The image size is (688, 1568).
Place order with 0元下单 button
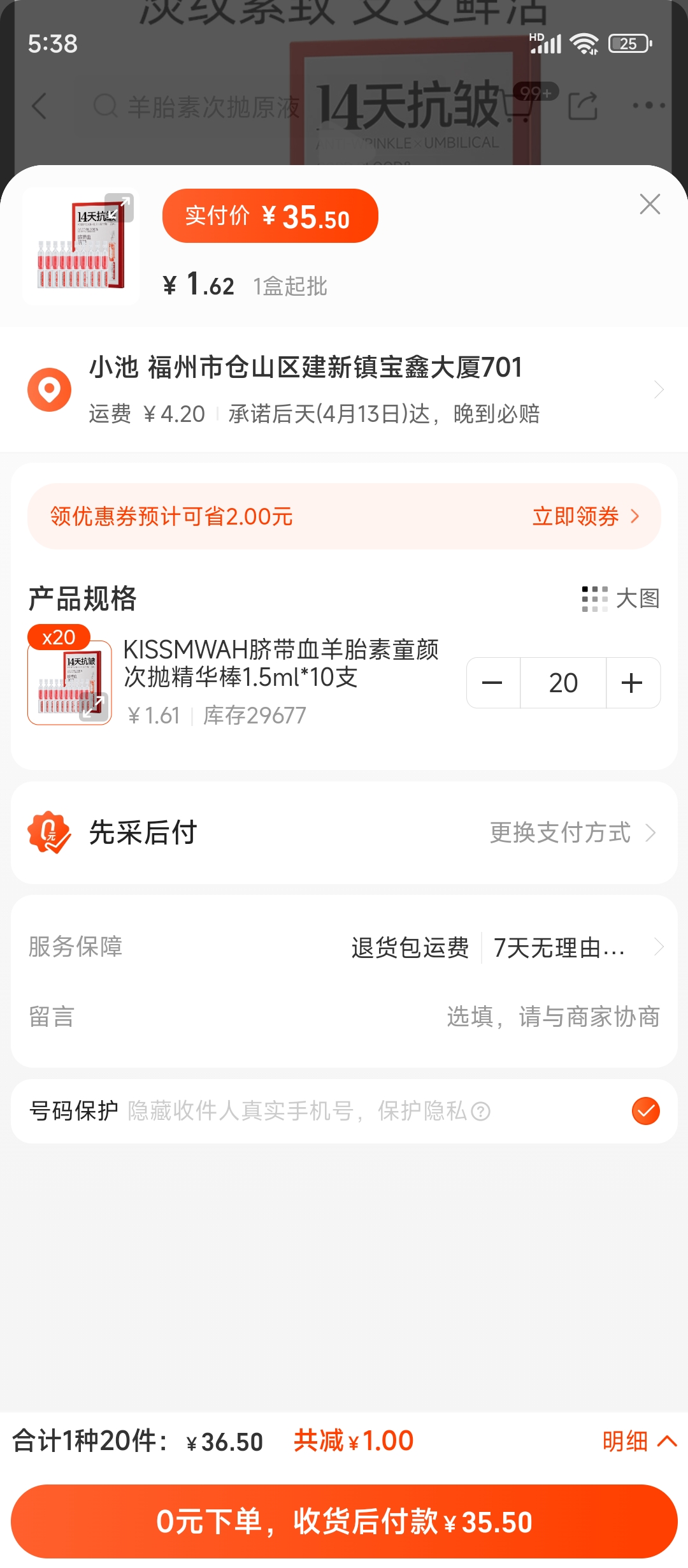point(344,1521)
